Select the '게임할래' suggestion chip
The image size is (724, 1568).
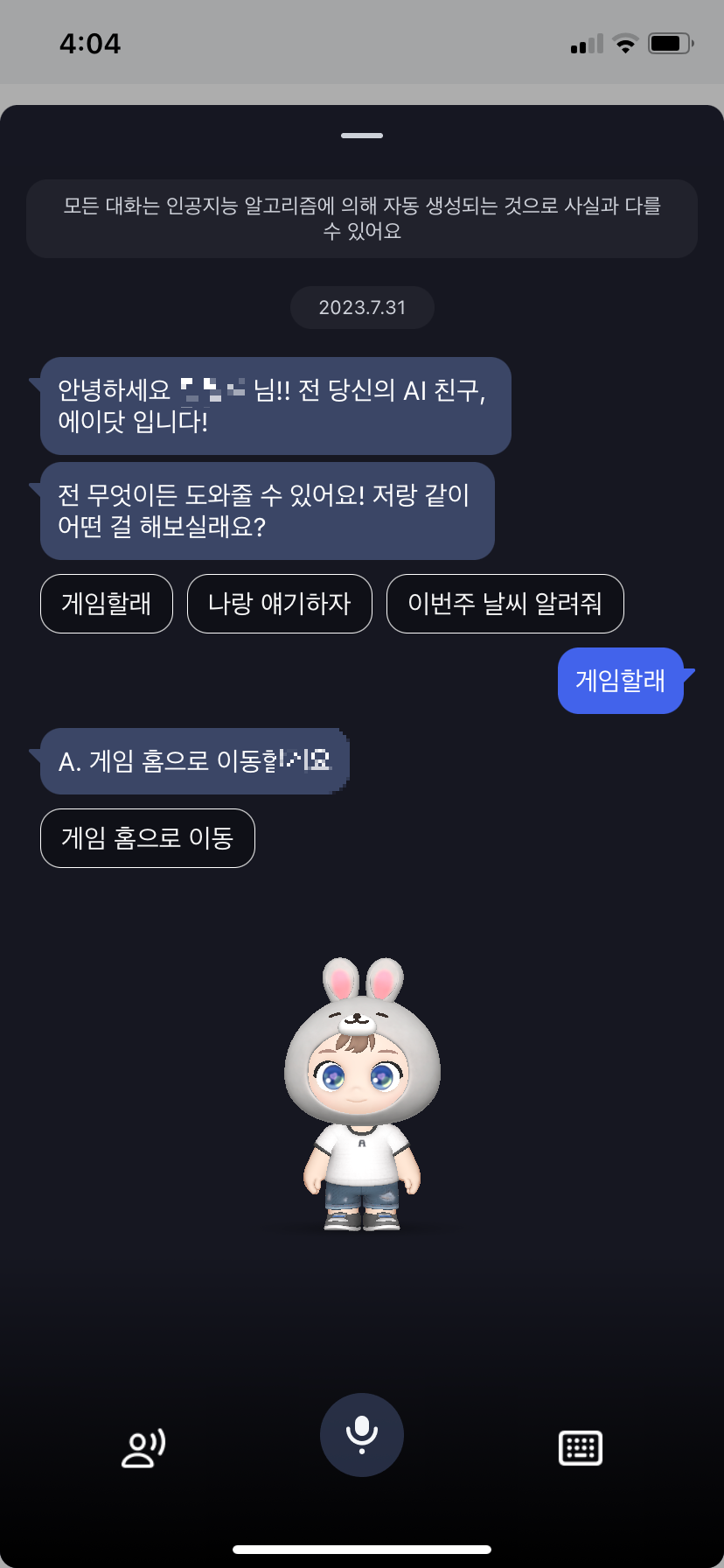tap(106, 604)
